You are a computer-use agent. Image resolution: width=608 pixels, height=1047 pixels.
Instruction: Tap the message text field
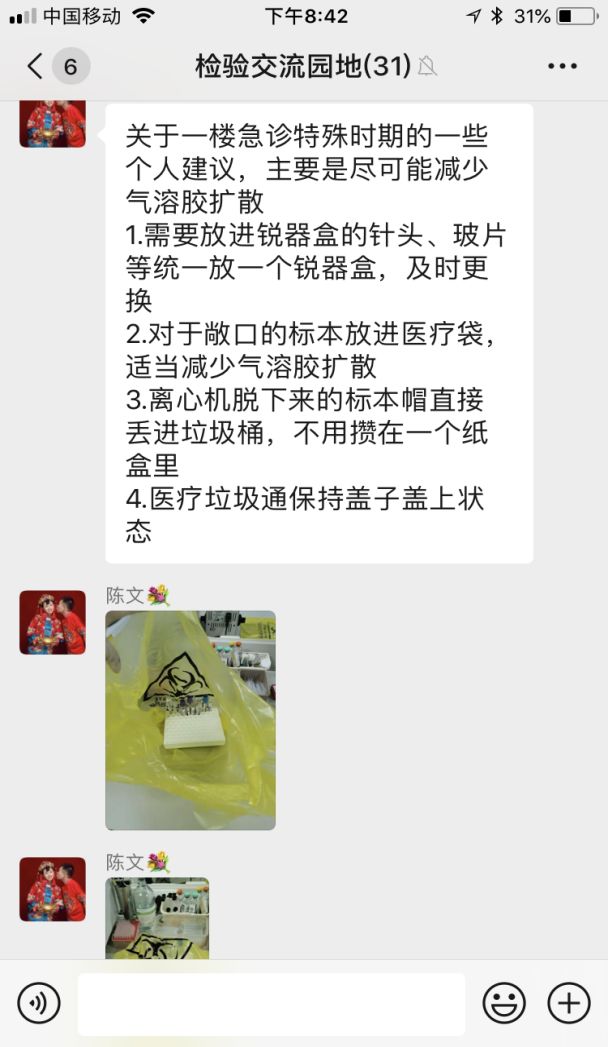click(271, 1003)
